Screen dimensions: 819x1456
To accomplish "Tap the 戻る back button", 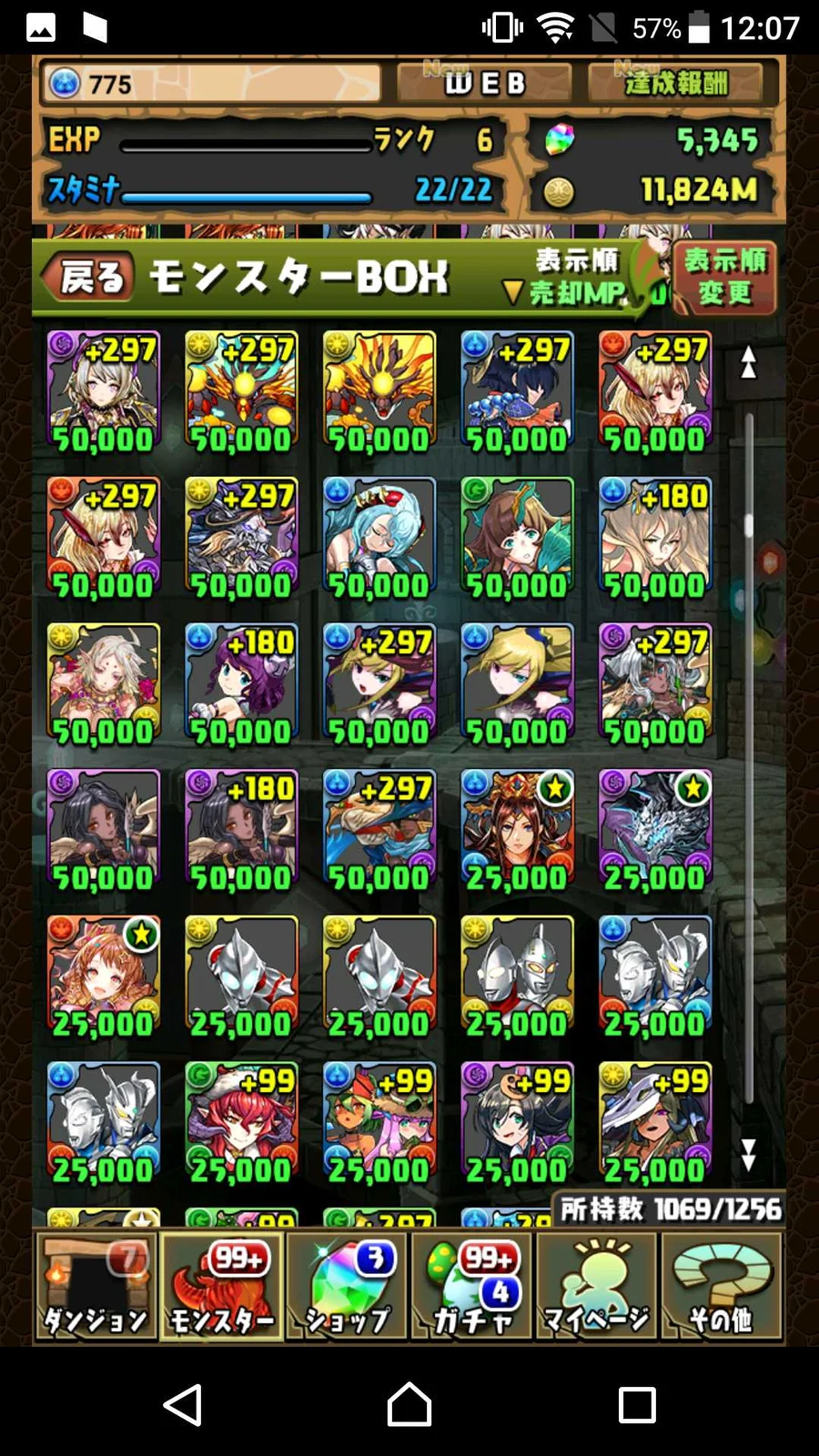I will (91, 277).
